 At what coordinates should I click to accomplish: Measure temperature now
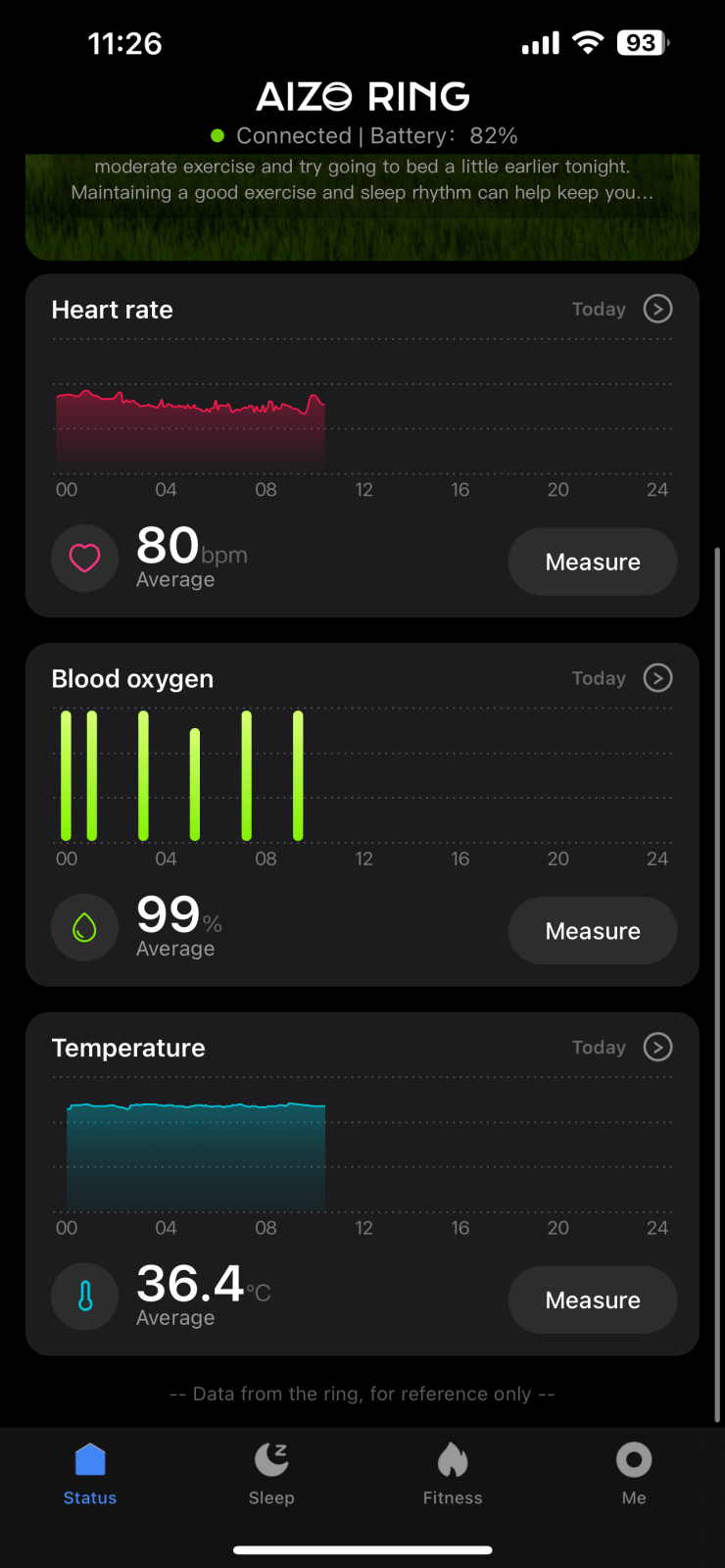tap(593, 1299)
